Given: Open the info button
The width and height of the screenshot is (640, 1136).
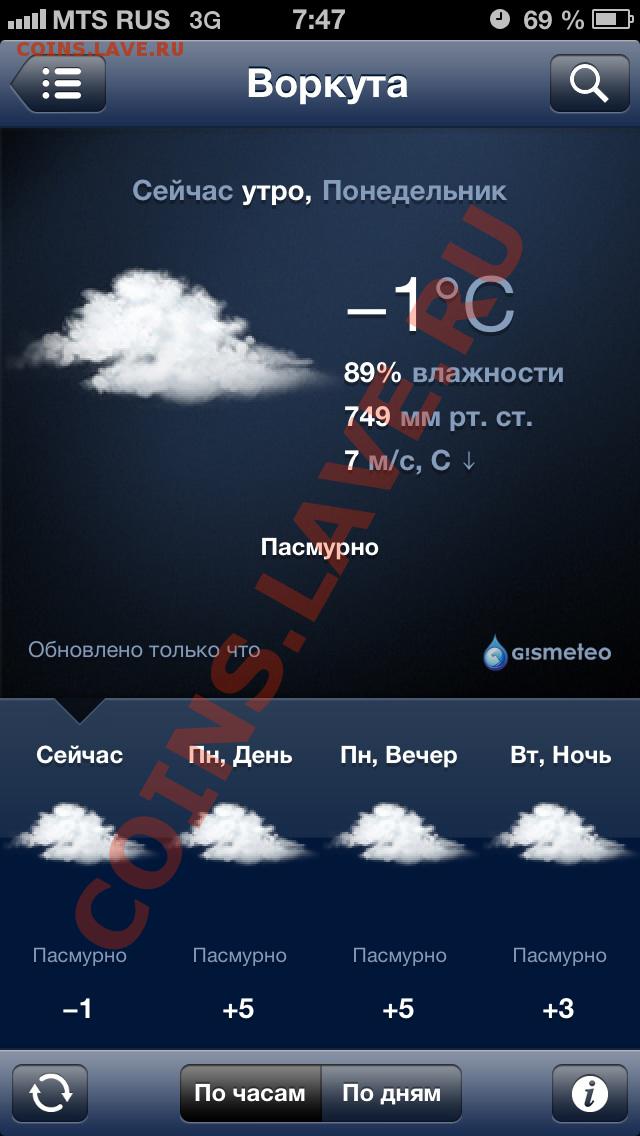Looking at the screenshot, I should tap(589, 1093).
